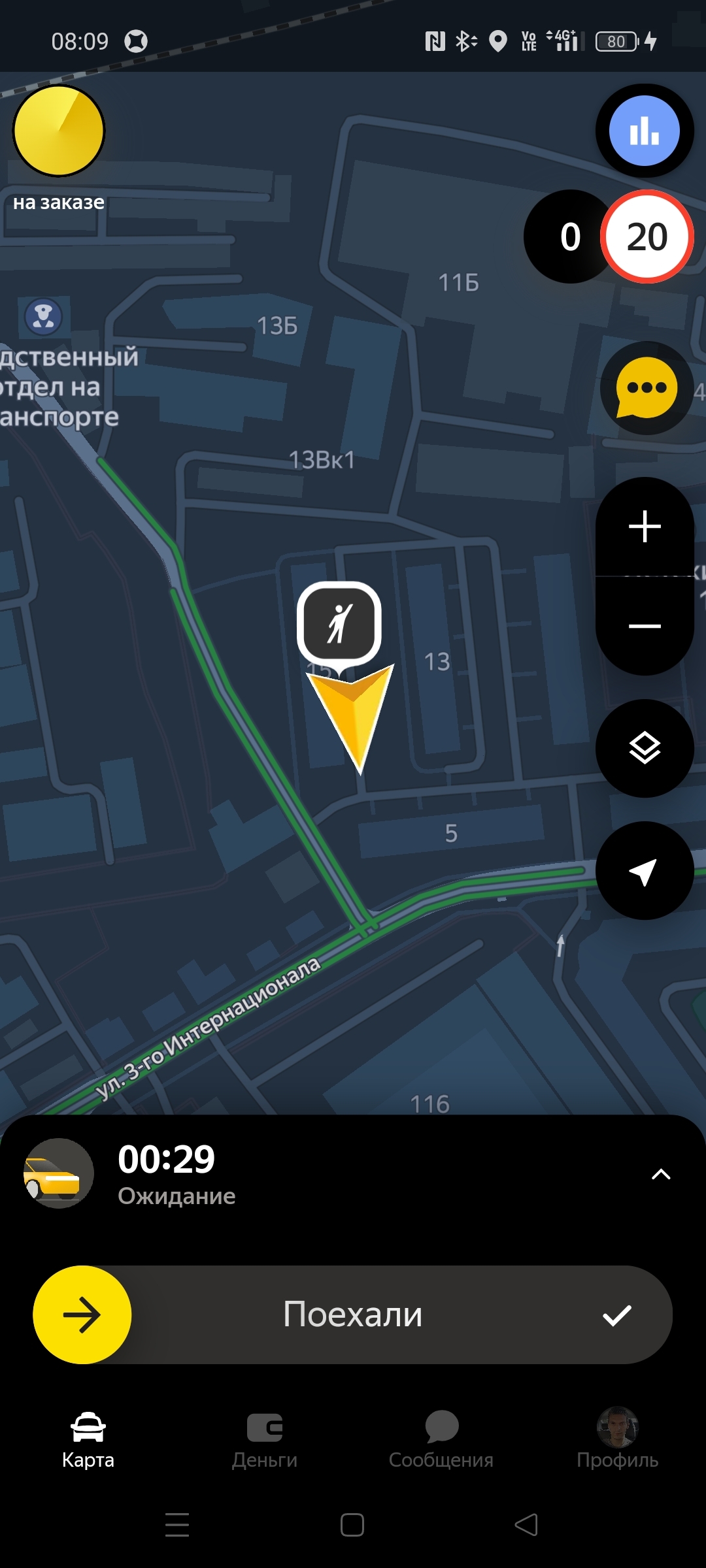The image size is (706, 1568).
Task: Open the blue statistics chart button
Action: point(644,131)
